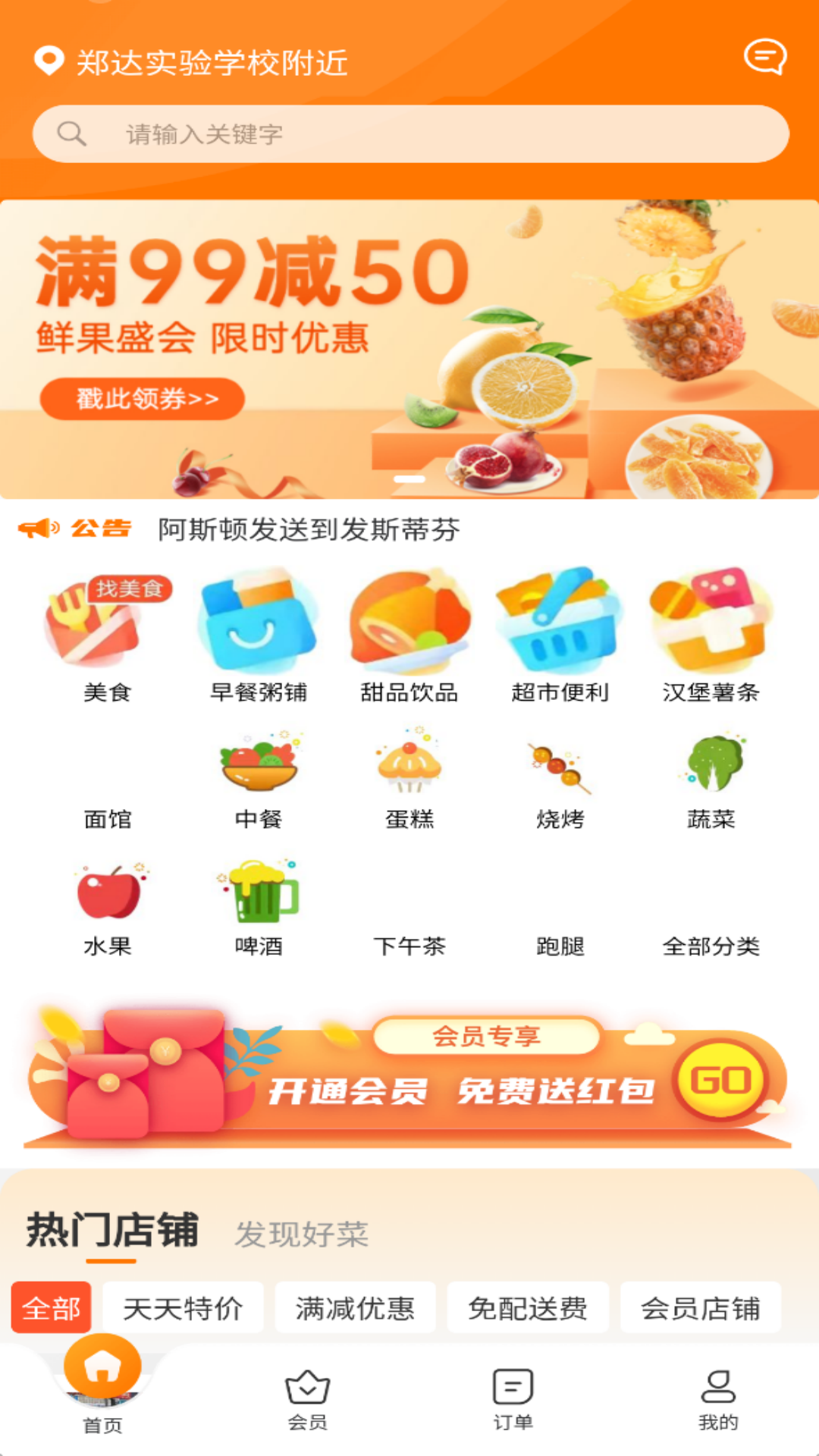This screenshot has width=819, height=1456.
Task: Open the 我的 profile tab
Action: click(717, 1400)
